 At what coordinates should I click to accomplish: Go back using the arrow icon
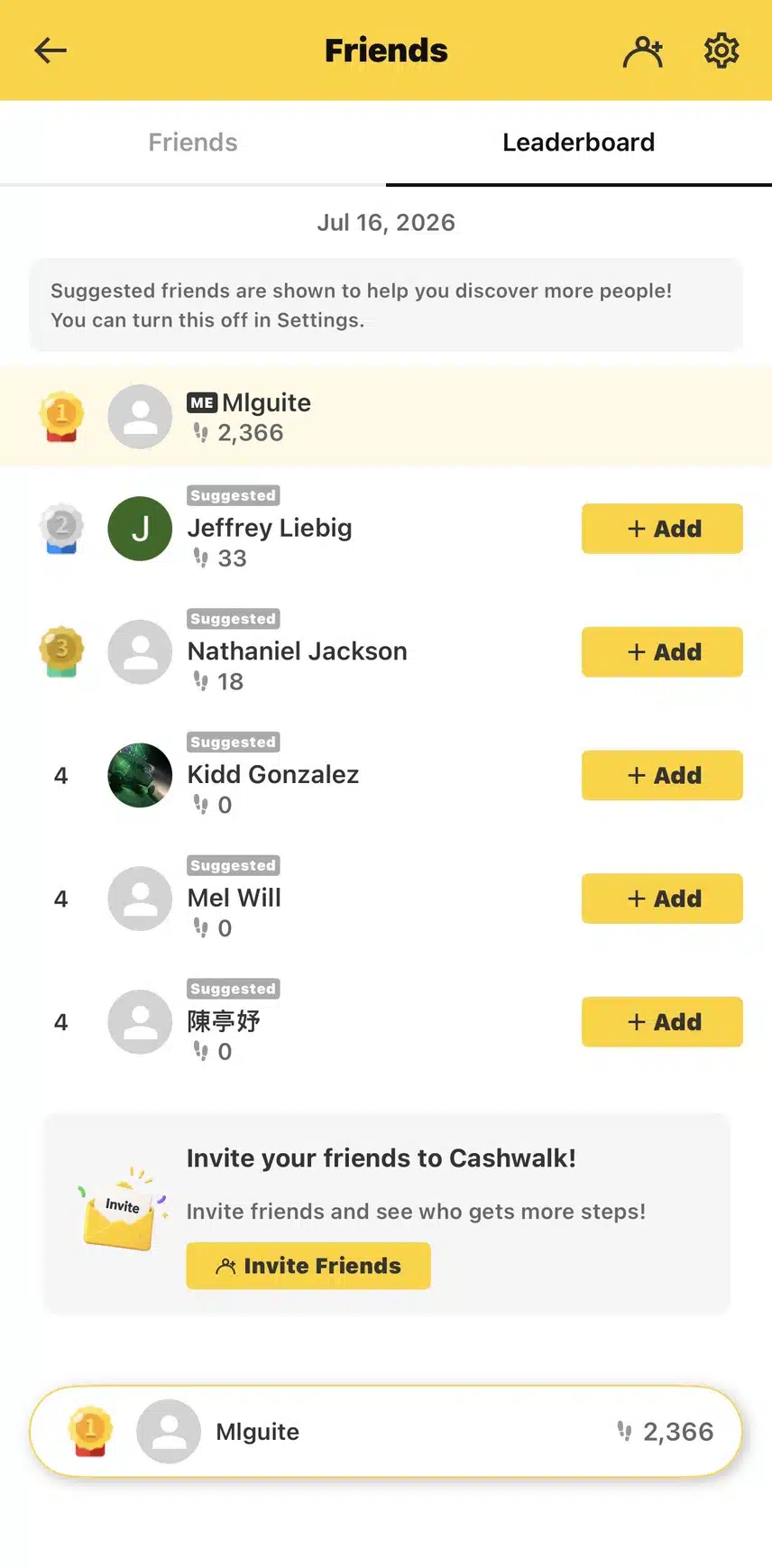coord(51,51)
